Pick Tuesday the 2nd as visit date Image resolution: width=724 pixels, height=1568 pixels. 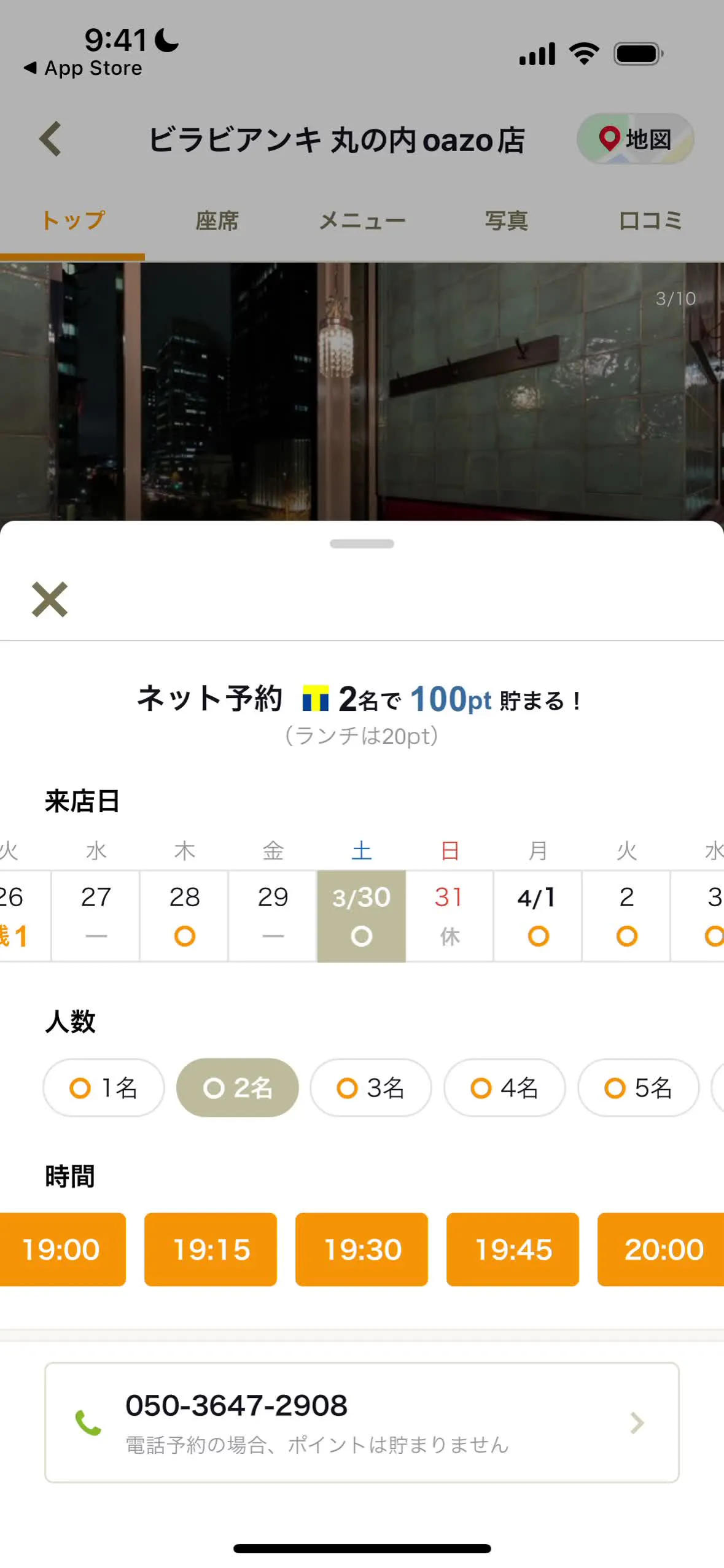point(626,915)
